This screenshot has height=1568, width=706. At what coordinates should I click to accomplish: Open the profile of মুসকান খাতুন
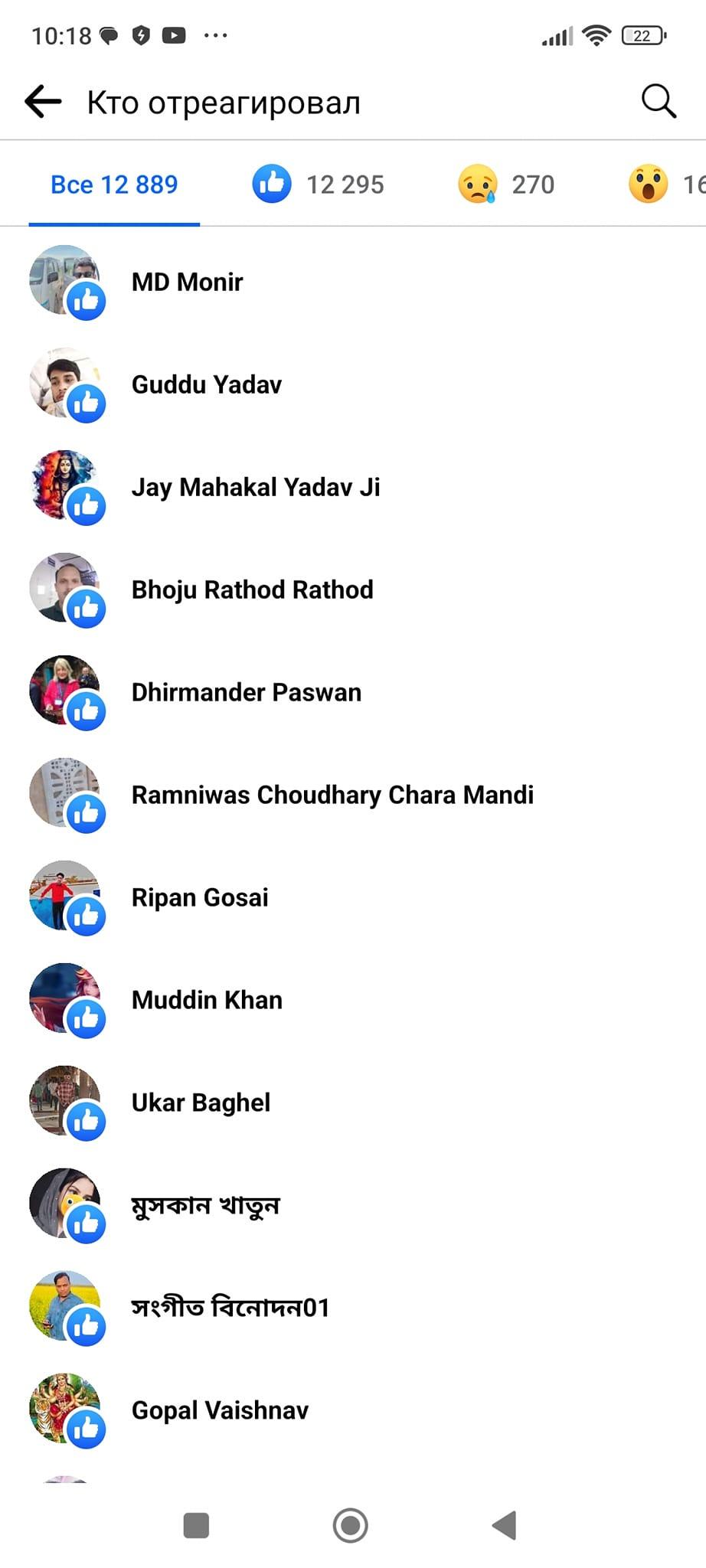click(205, 1205)
